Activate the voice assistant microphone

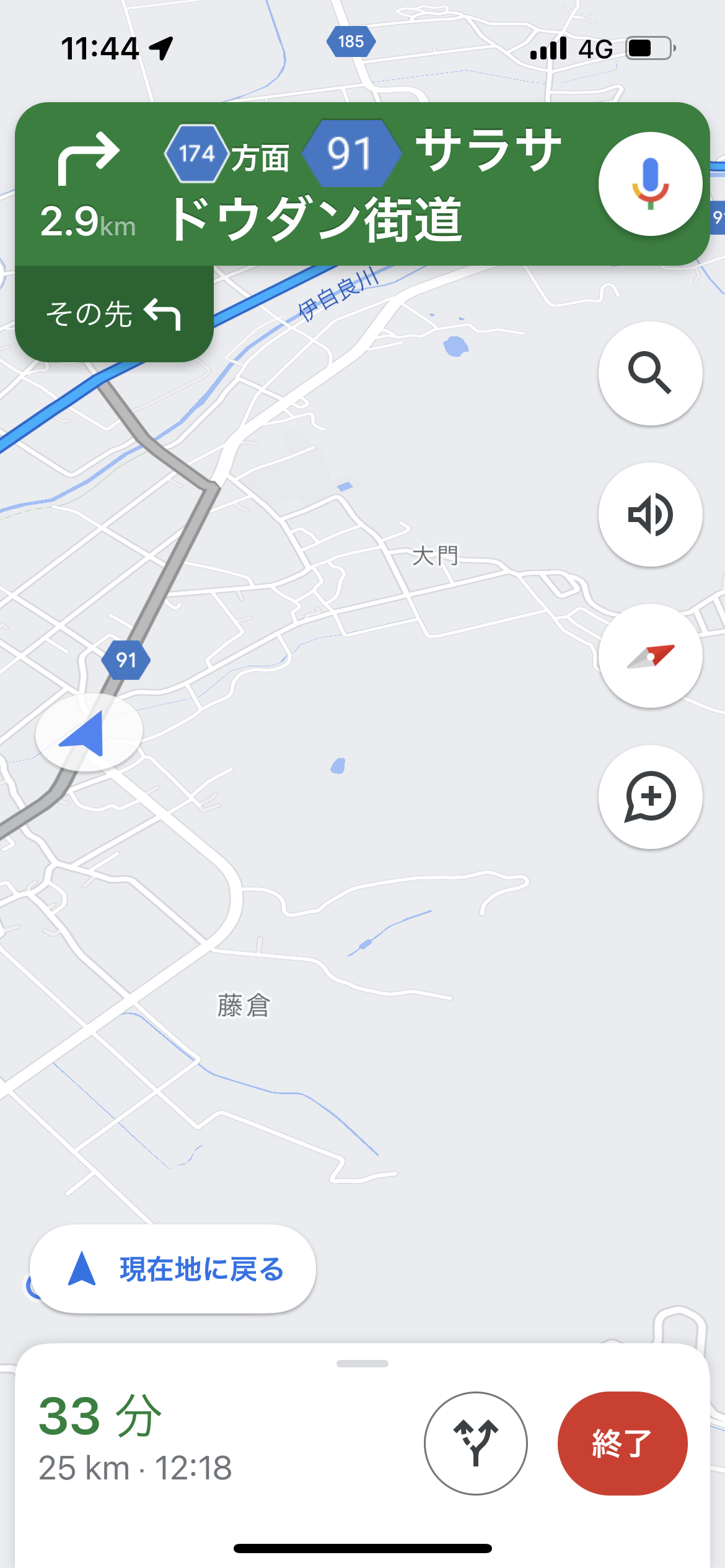tap(650, 184)
